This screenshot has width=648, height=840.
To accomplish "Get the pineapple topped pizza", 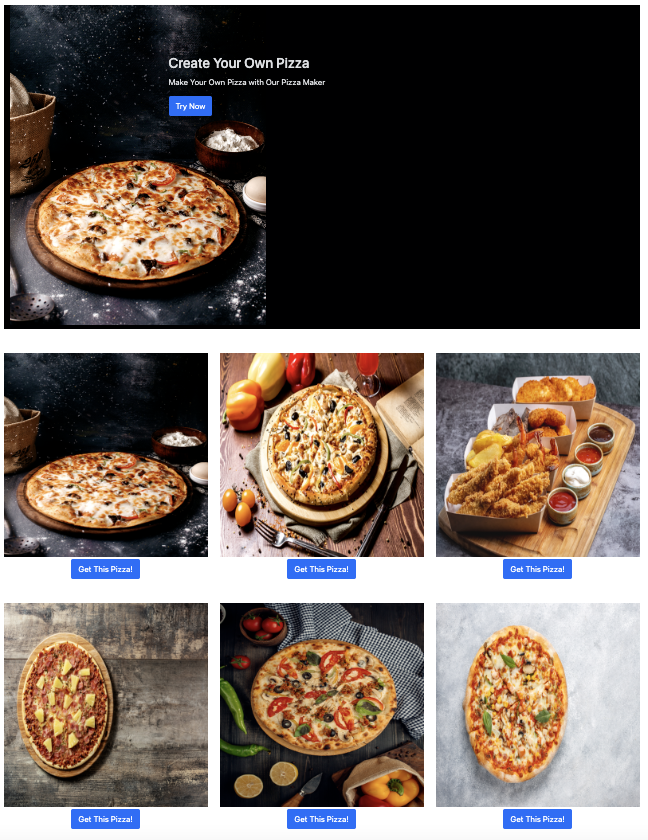I will [x=105, y=819].
